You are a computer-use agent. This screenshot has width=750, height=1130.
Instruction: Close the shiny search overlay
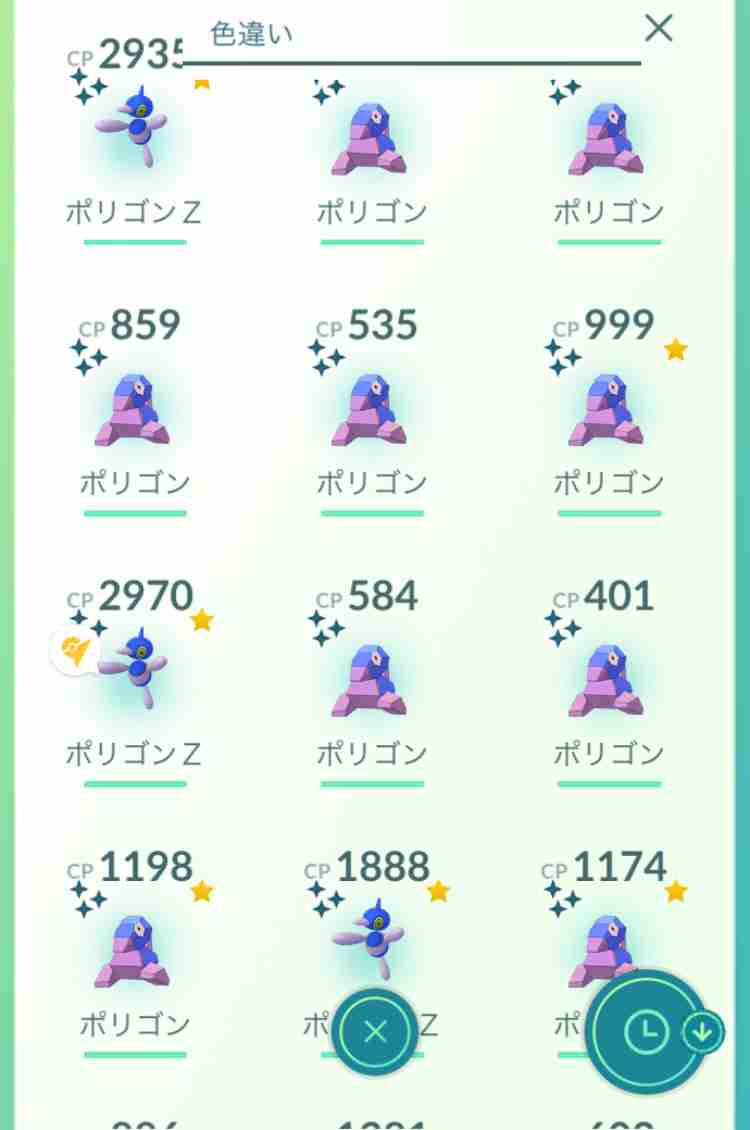(659, 29)
